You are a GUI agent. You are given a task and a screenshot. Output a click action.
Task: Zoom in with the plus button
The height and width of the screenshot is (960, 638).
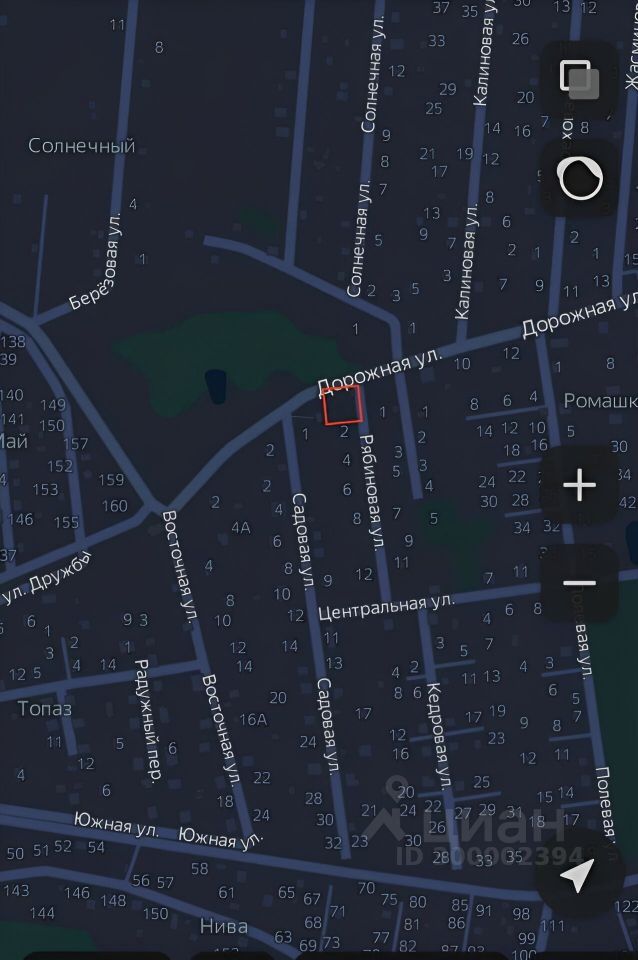pos(579,486)
